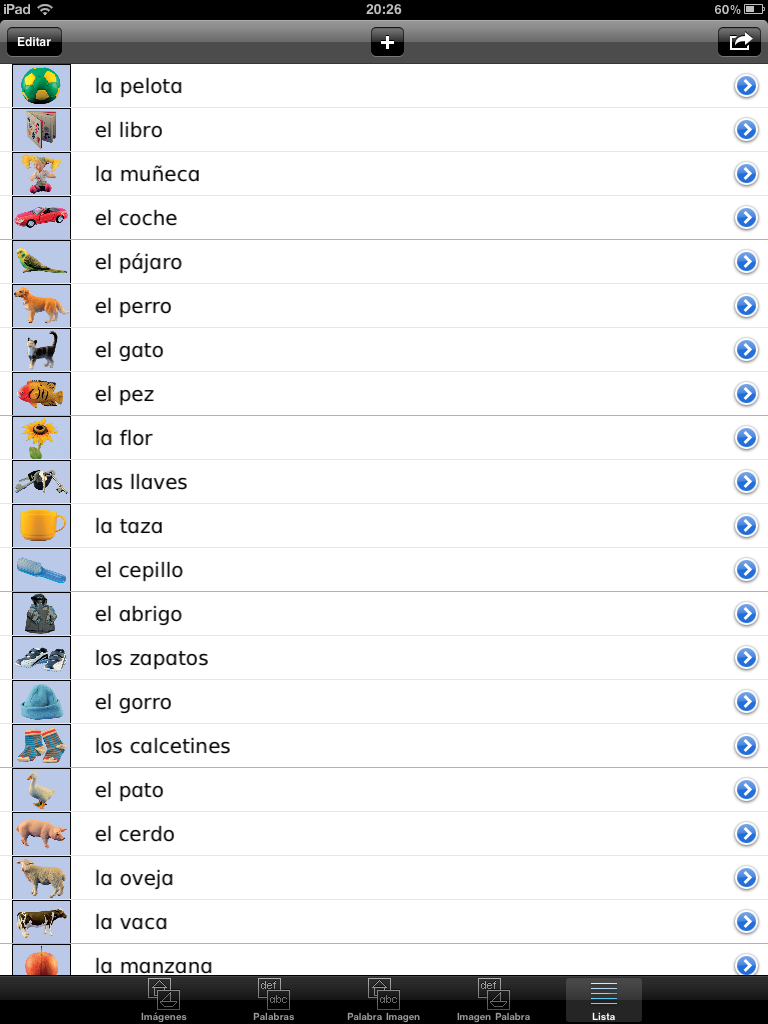Switch to the Imágenes tab
This screenshot has height=1024, width=768.
click(163, 999)
